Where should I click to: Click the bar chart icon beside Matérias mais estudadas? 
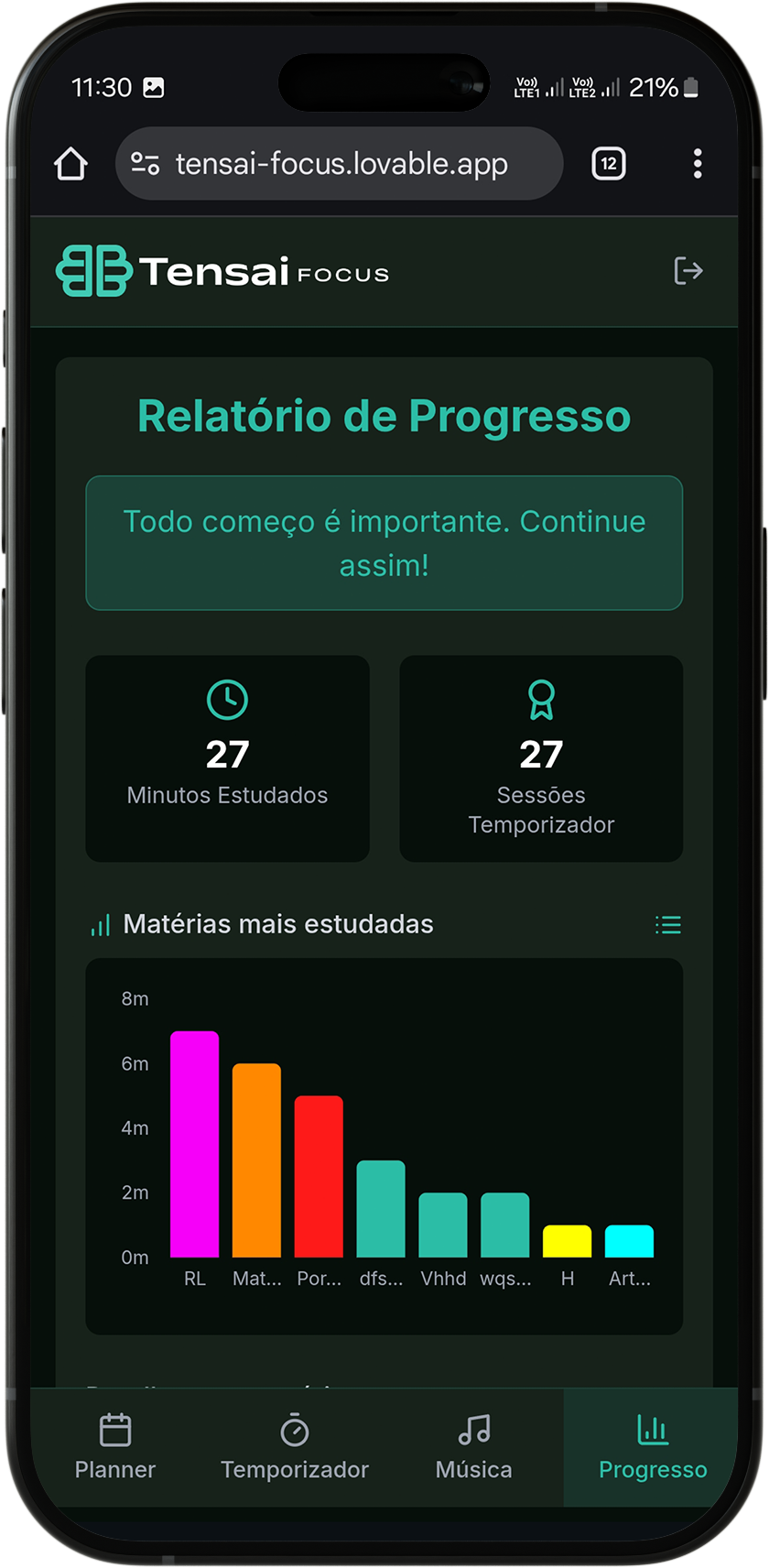100,924
